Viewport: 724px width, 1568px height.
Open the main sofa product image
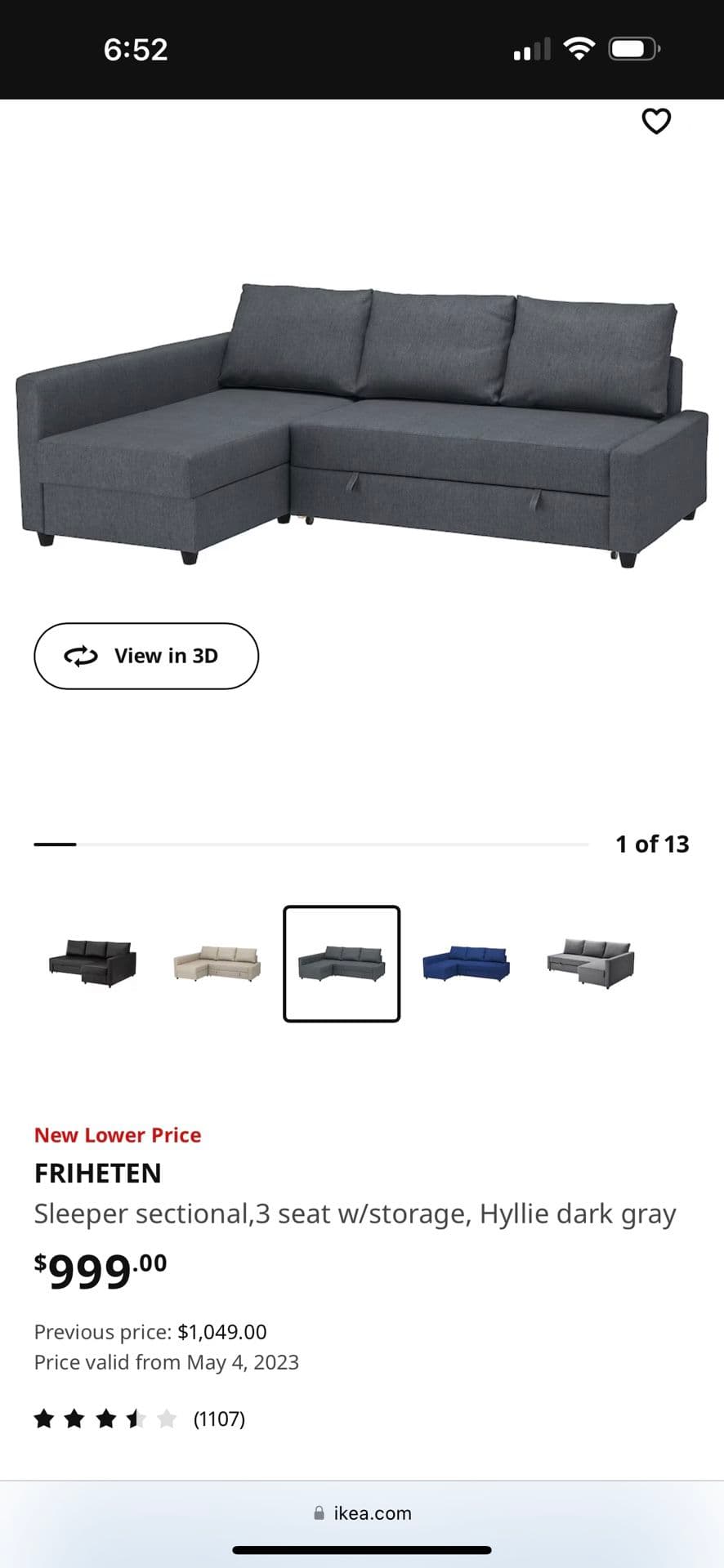[x=362, y=425]
